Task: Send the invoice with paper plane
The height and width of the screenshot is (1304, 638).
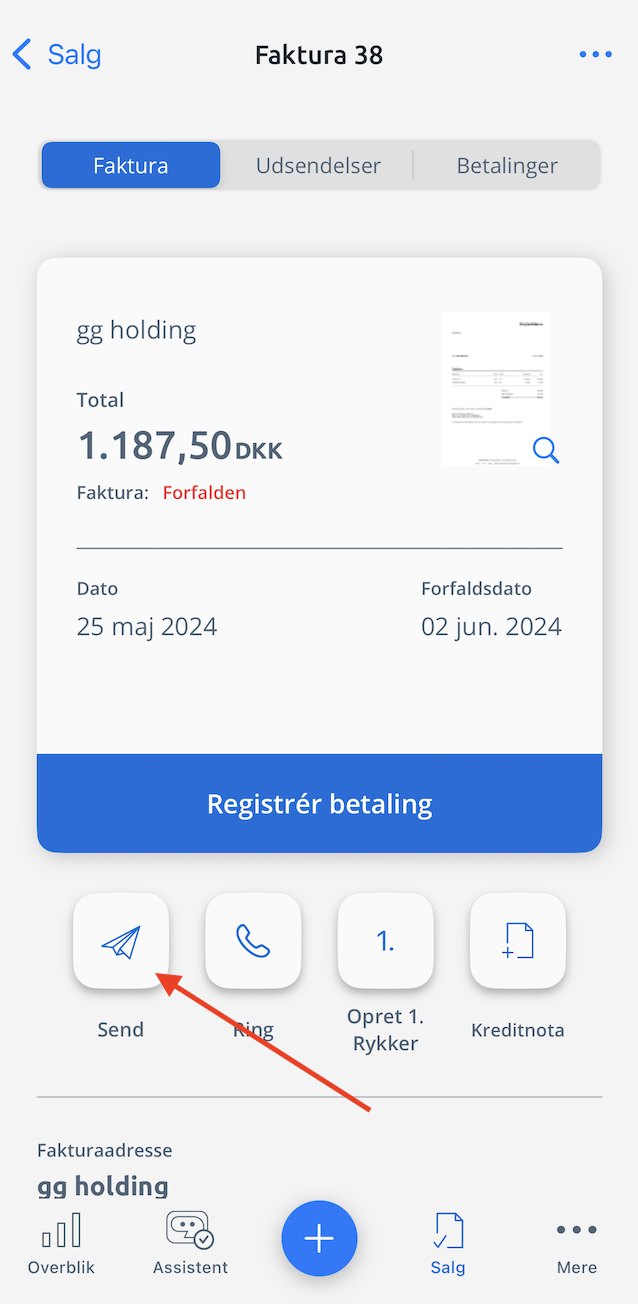Action: coord(121,942)
